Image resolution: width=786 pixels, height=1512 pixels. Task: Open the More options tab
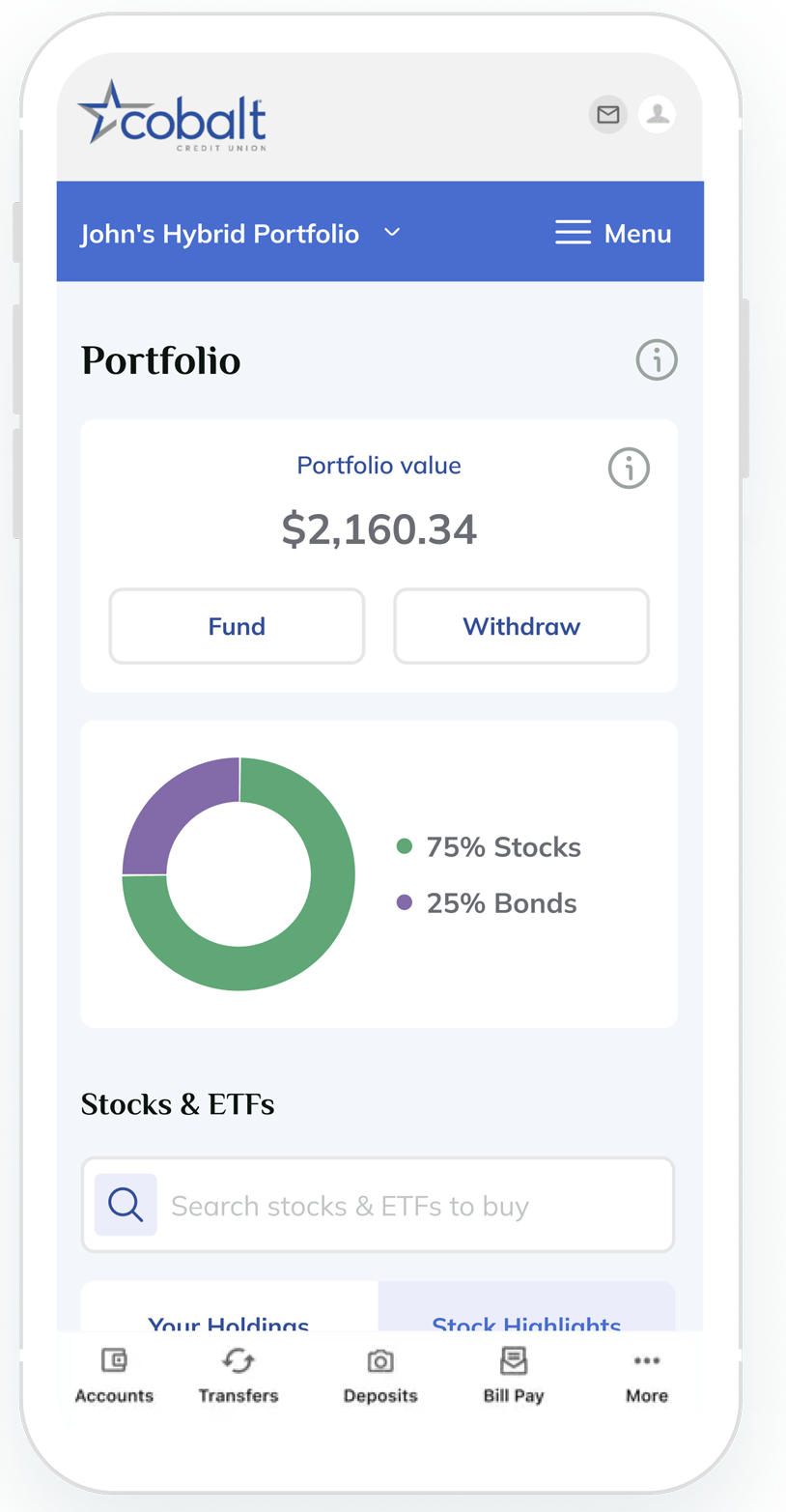tap(646, 1377)
